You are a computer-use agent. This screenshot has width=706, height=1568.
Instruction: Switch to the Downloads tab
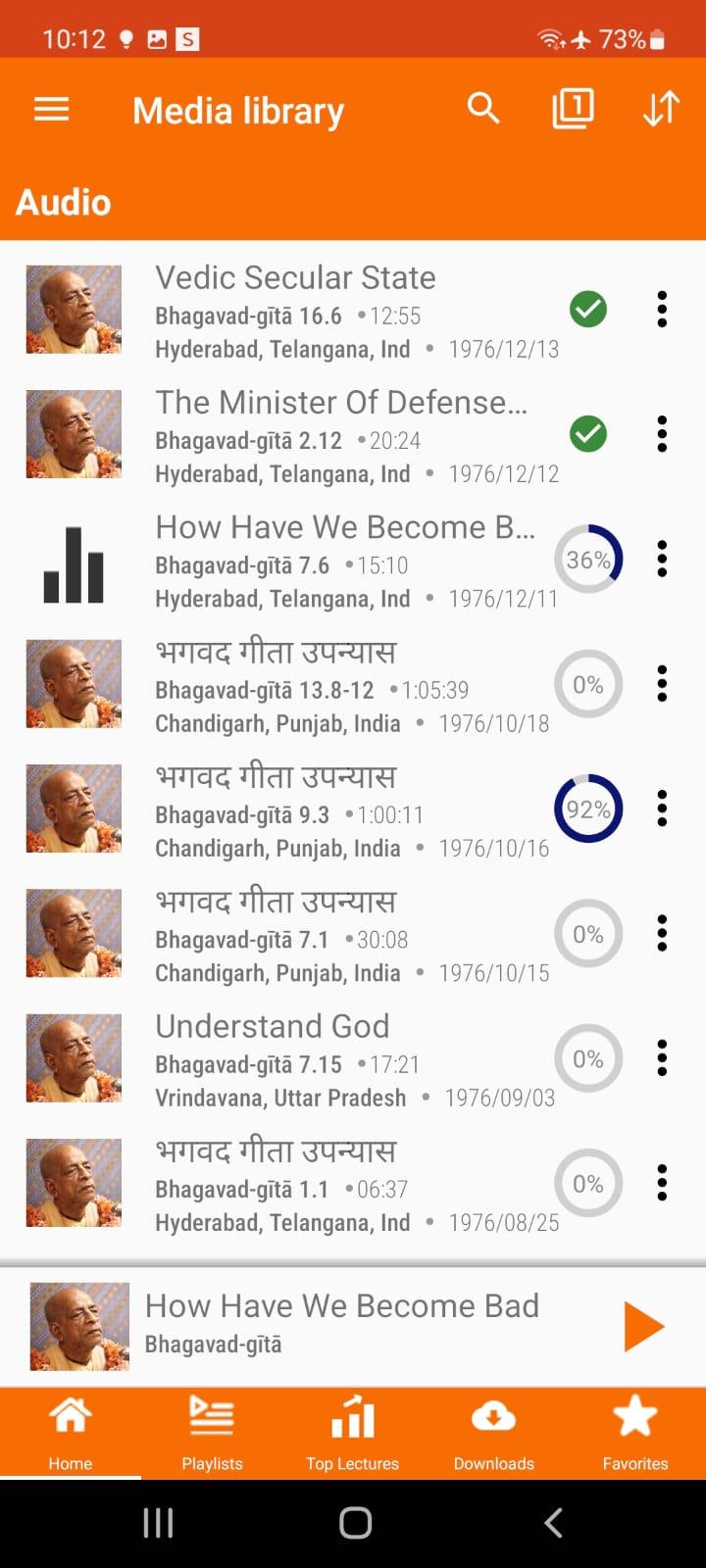click(494, 1433)
